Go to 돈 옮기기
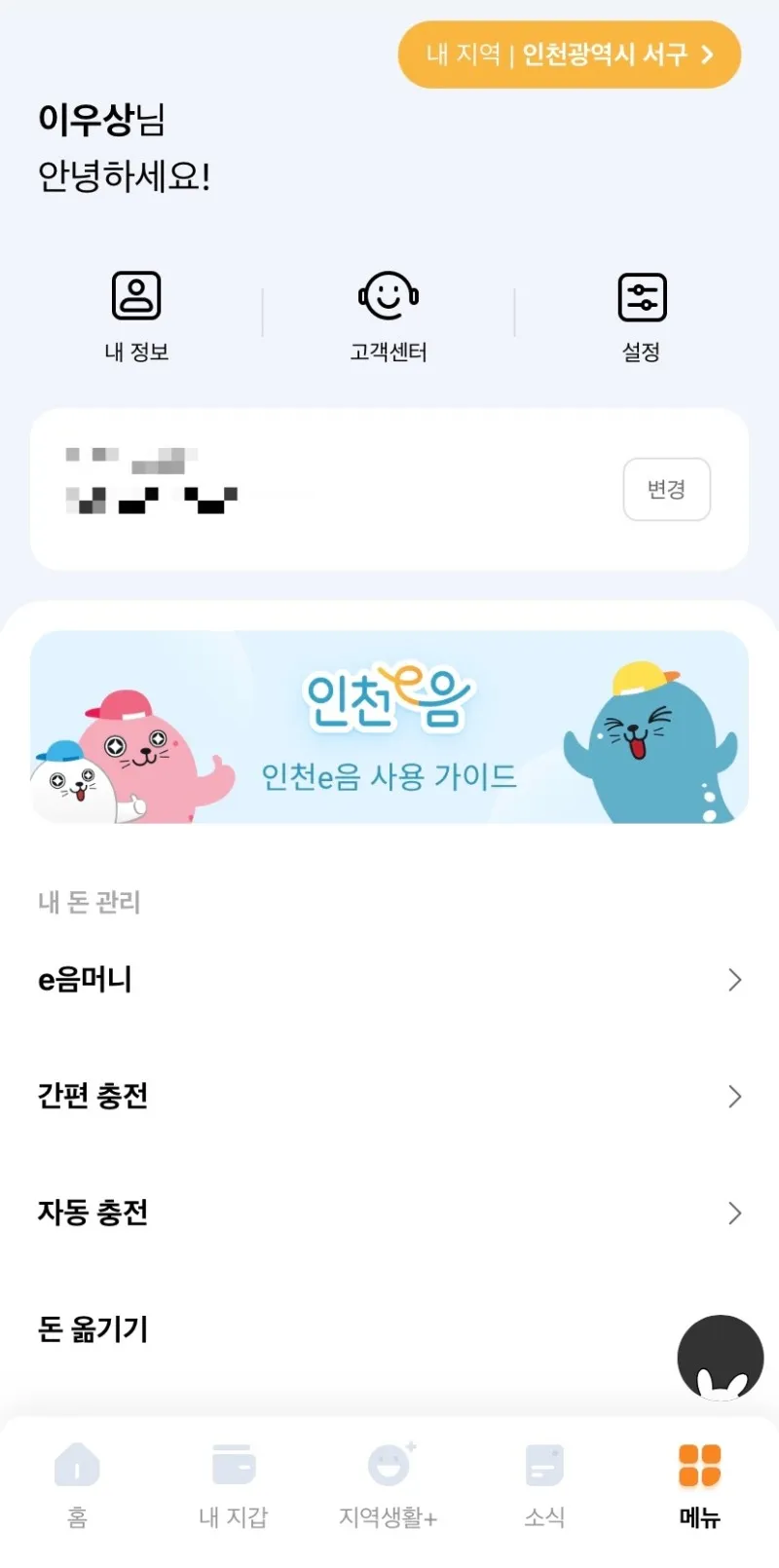 coord(93,1329)
